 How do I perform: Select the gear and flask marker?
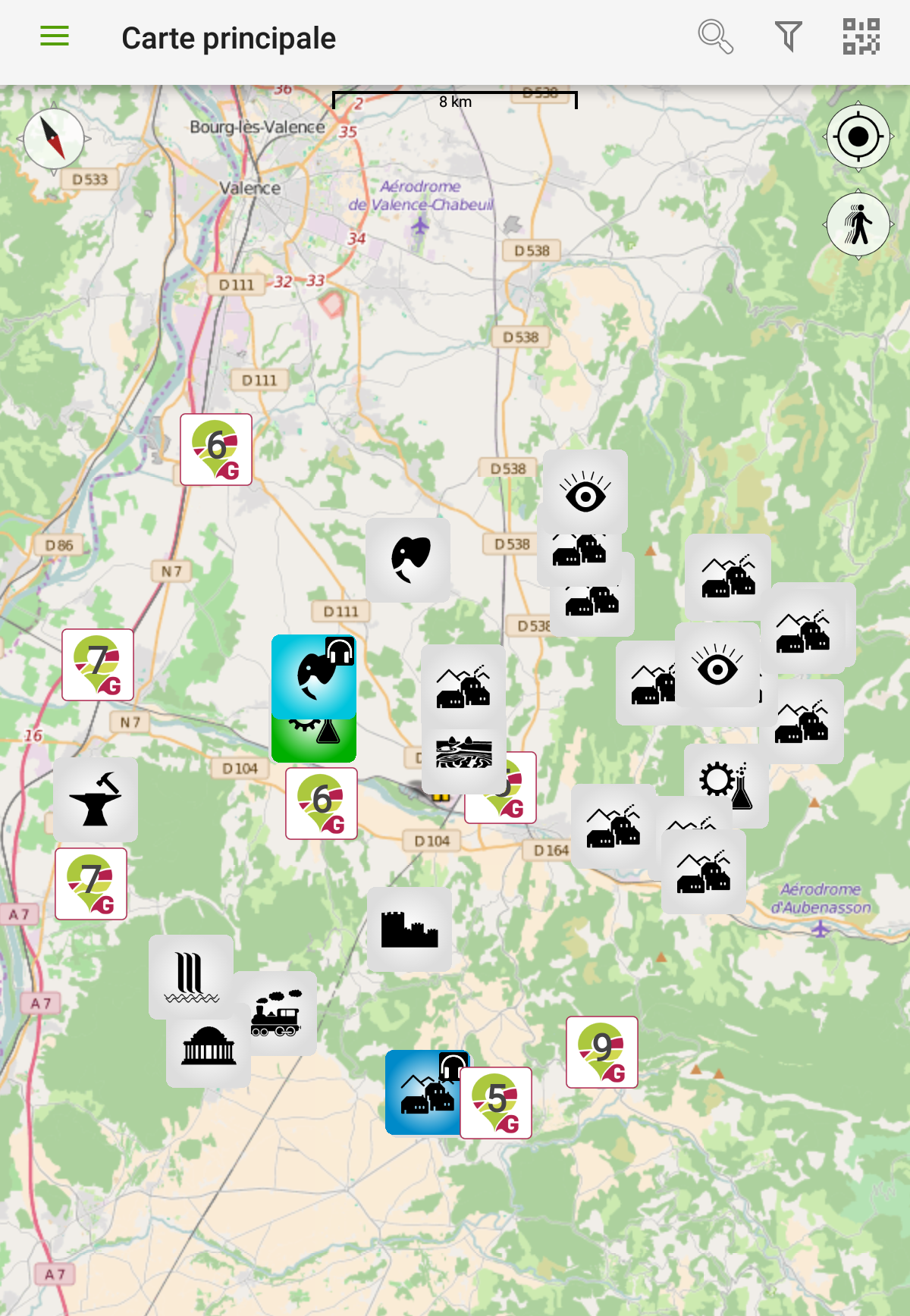(x=726, y=785)
